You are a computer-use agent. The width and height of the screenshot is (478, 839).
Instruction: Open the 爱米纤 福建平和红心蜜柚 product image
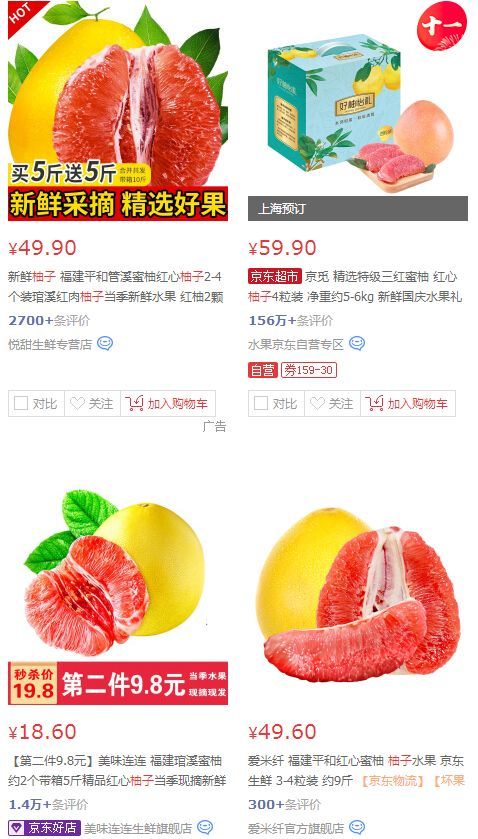pos(358,594)
